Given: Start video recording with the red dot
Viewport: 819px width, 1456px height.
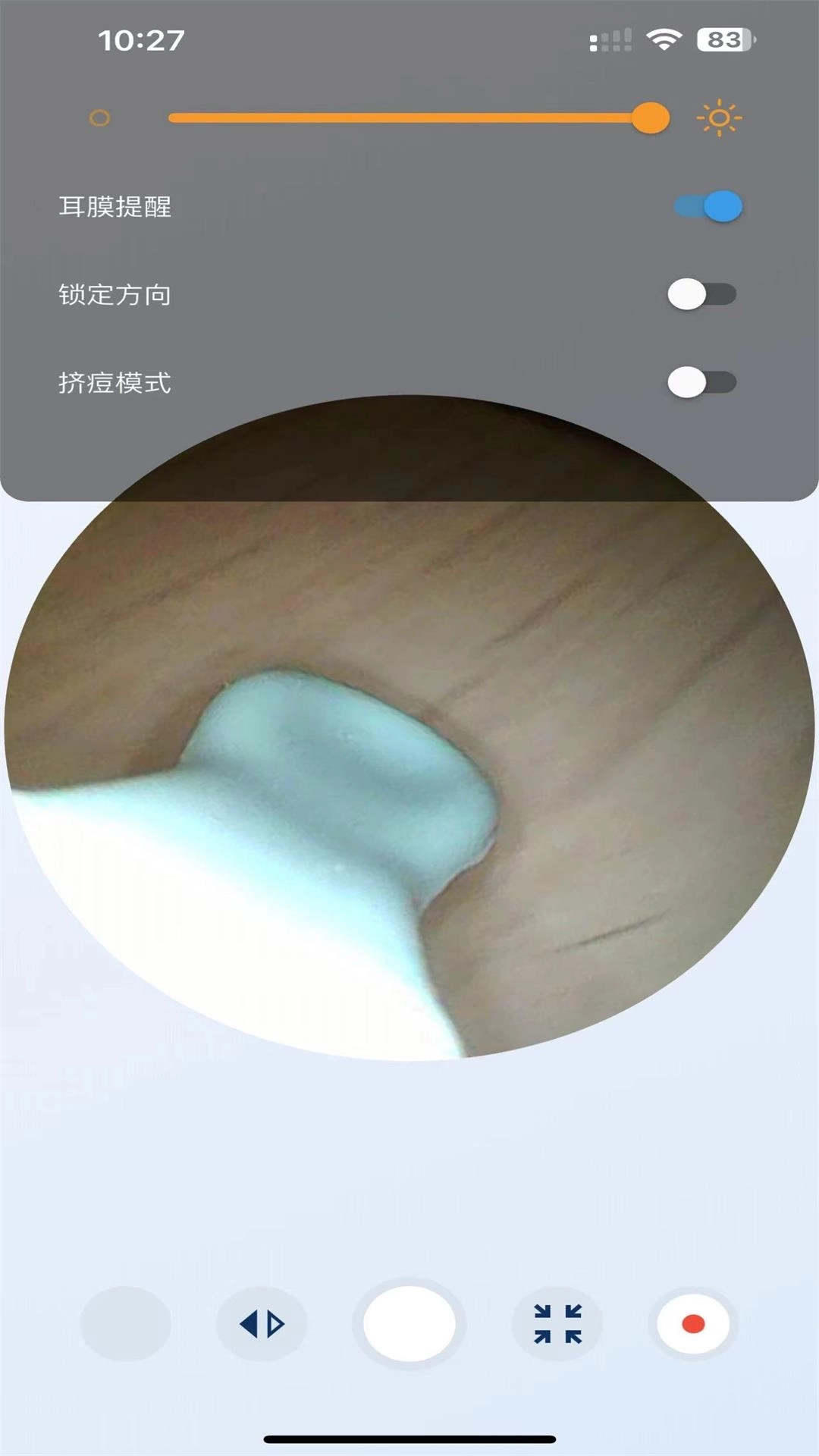Looking at the screenshot, I should tap(693, 1324).
